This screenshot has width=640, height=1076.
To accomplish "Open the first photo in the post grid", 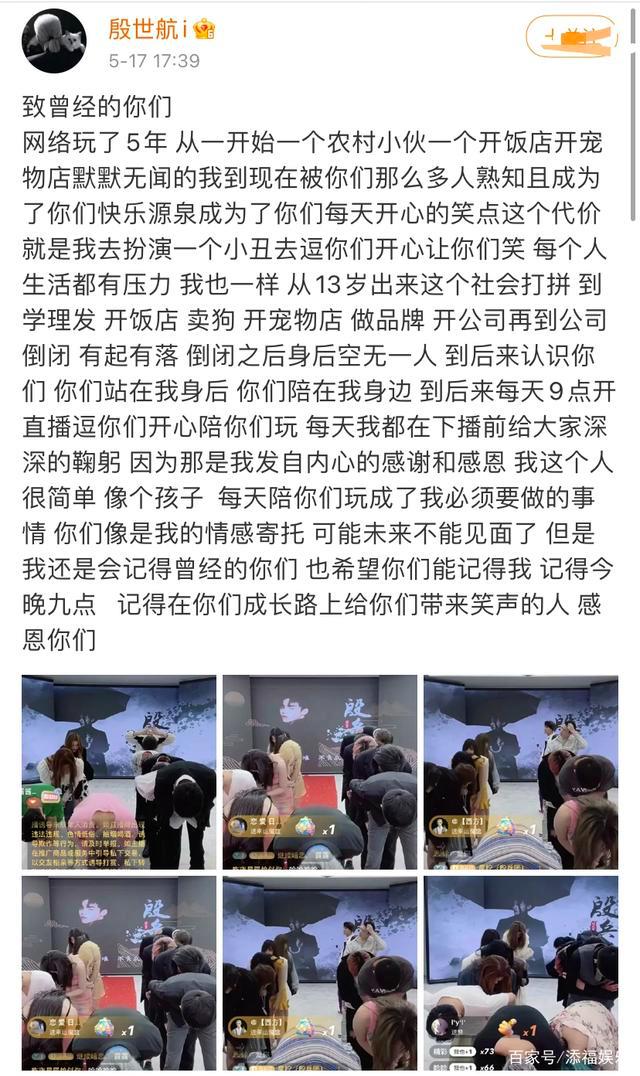I will click(x=119, y=772).
